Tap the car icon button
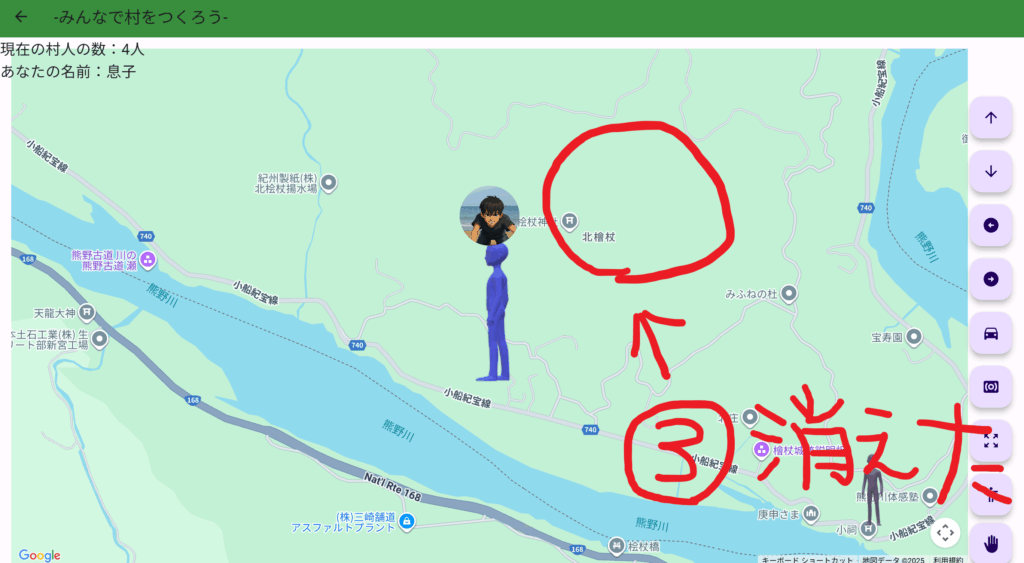 [991, 333]
